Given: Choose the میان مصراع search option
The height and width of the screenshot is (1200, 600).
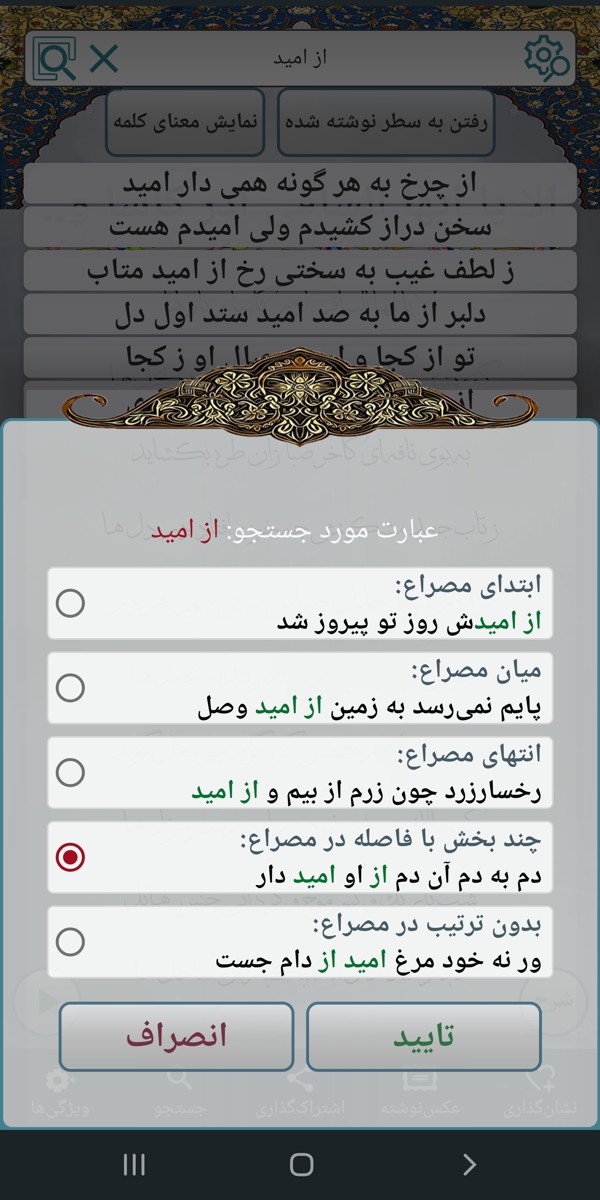Looking at the screenshot, I should 70,688.
